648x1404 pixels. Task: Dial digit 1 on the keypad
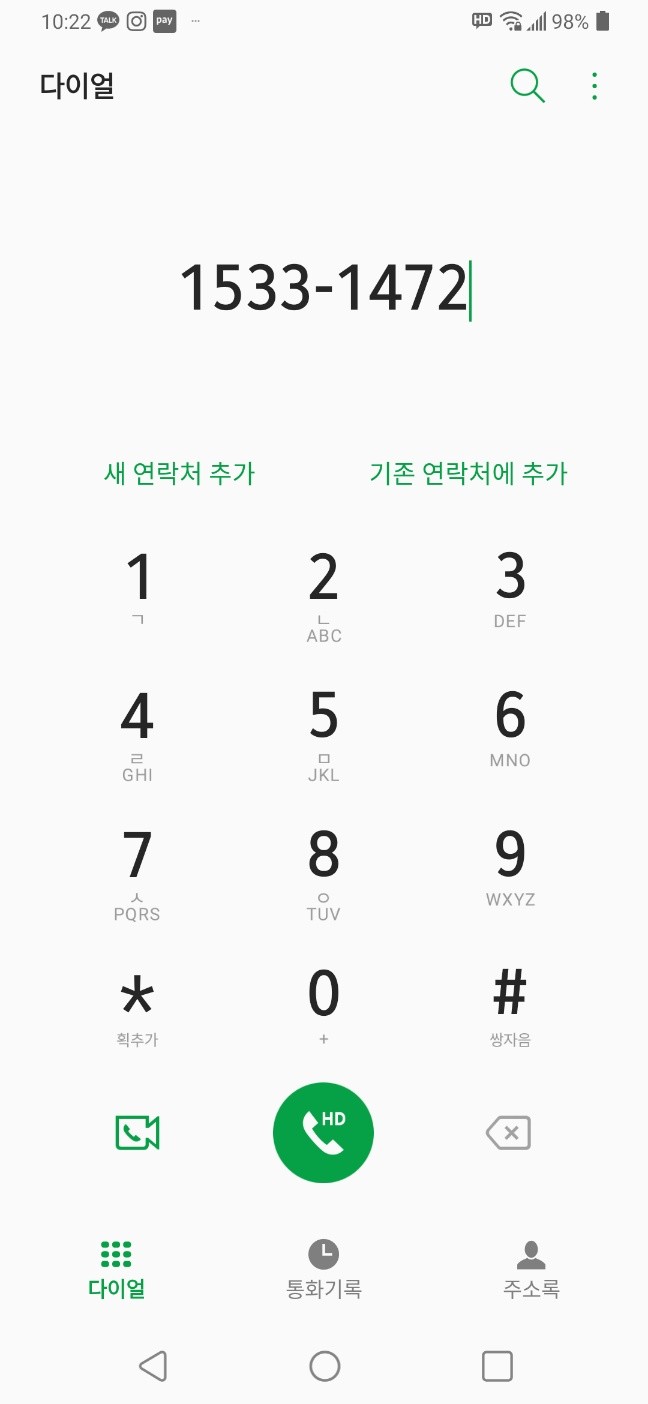point(138,590)
